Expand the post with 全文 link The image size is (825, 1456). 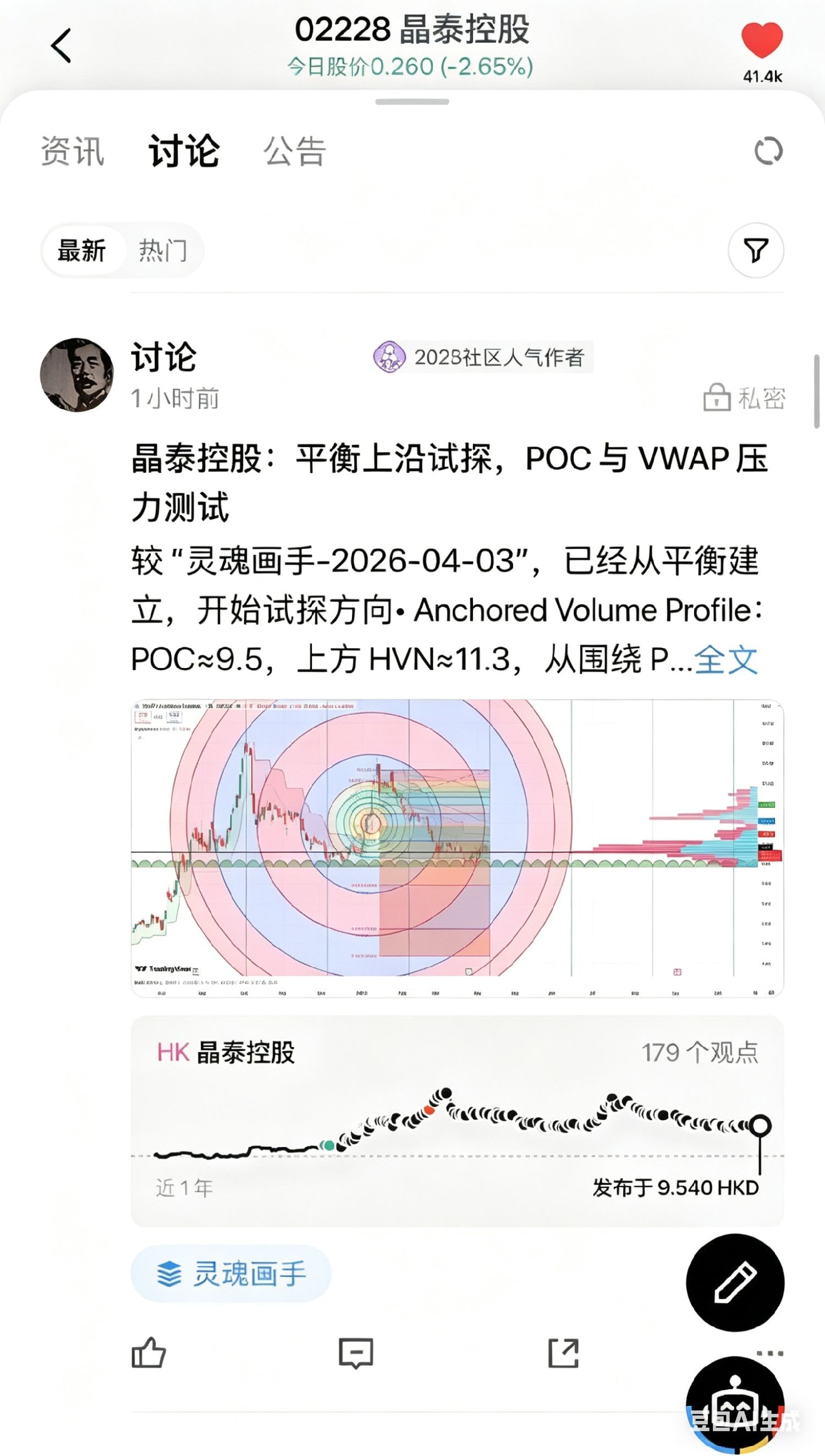coord(726,660)
